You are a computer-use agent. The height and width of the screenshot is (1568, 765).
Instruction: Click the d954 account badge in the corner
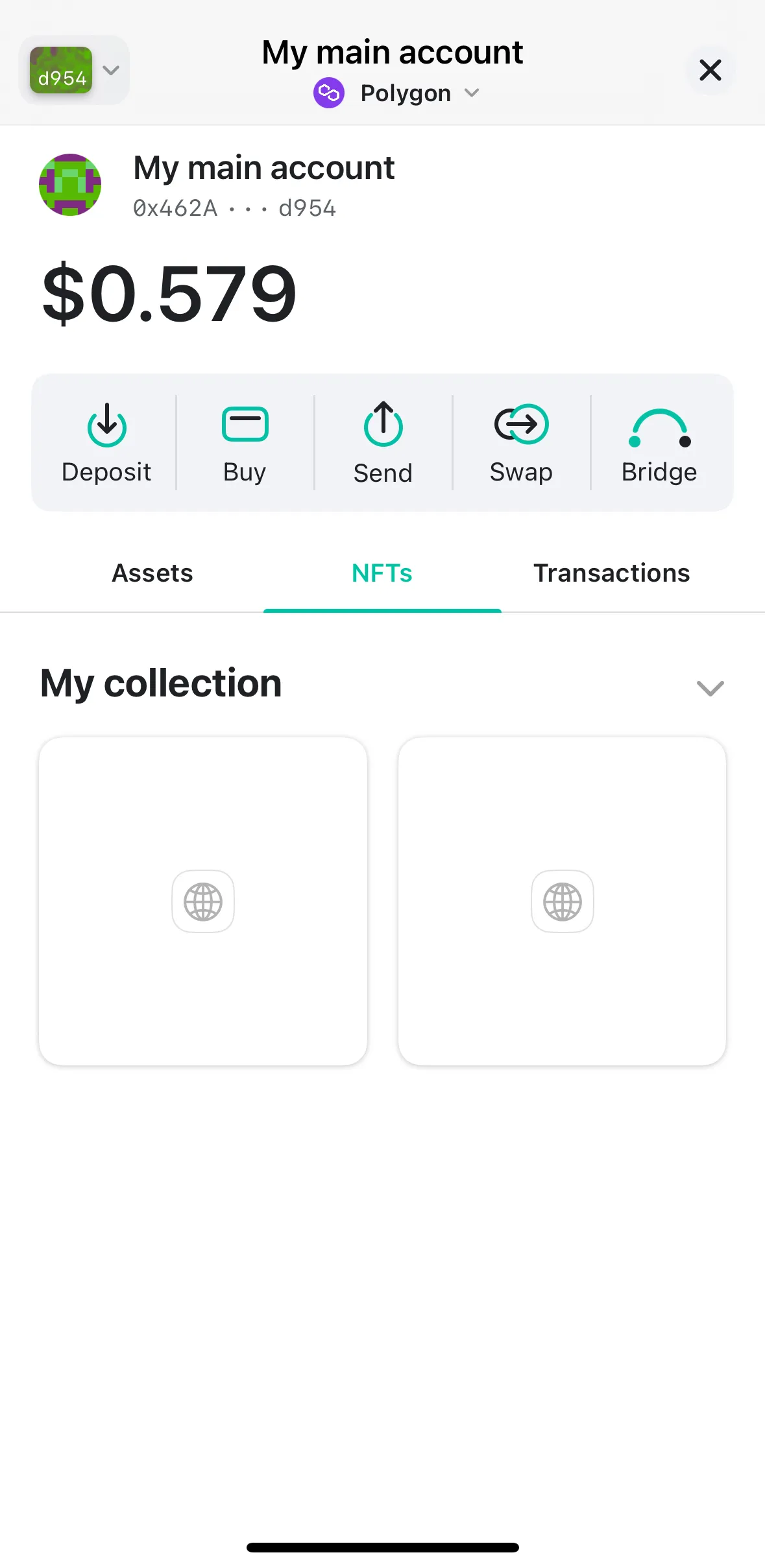(x=60, y=71)
